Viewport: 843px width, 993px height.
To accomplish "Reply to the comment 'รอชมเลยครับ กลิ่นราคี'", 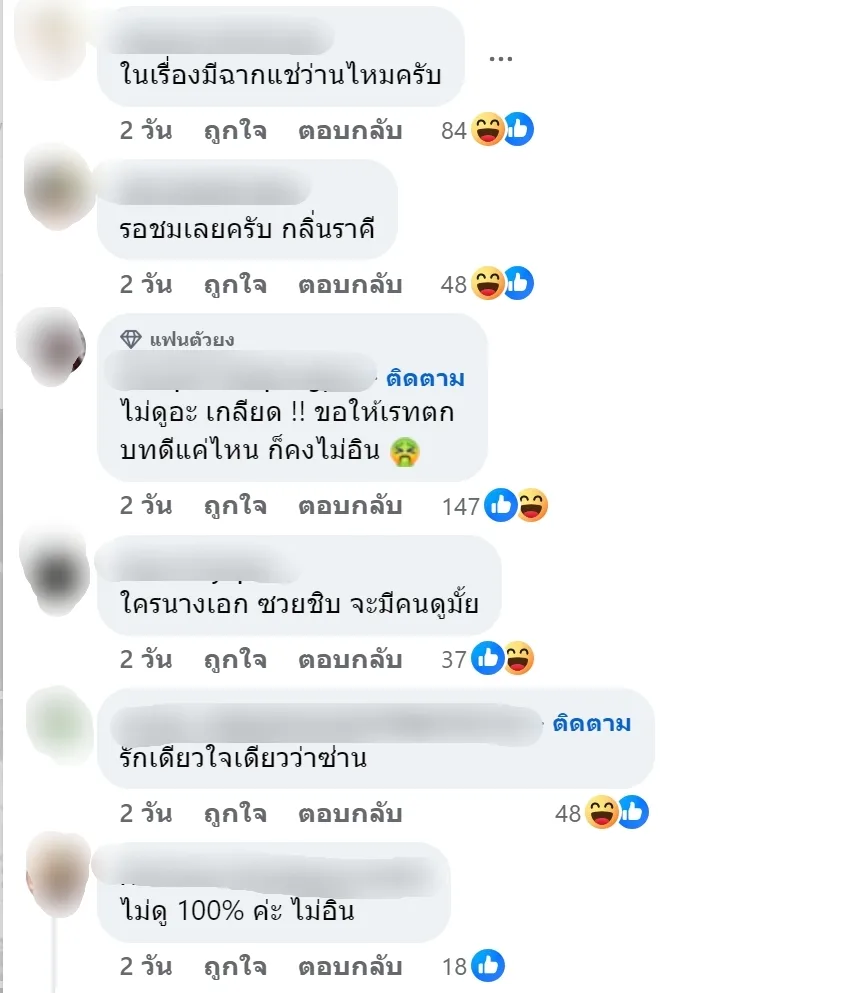I will [x=349, y=284].
